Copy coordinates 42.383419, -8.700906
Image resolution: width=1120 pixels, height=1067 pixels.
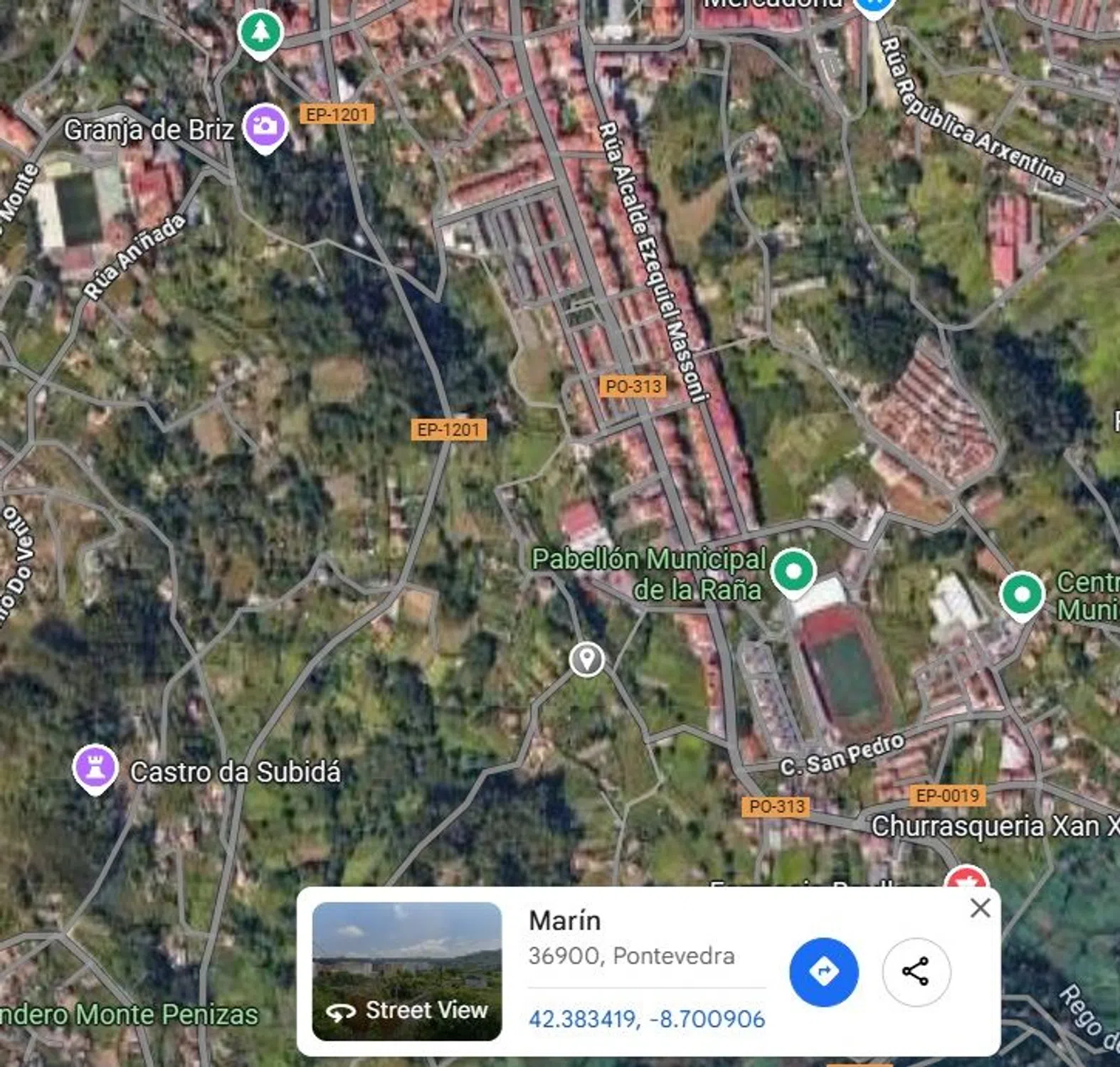[646, 1019]
